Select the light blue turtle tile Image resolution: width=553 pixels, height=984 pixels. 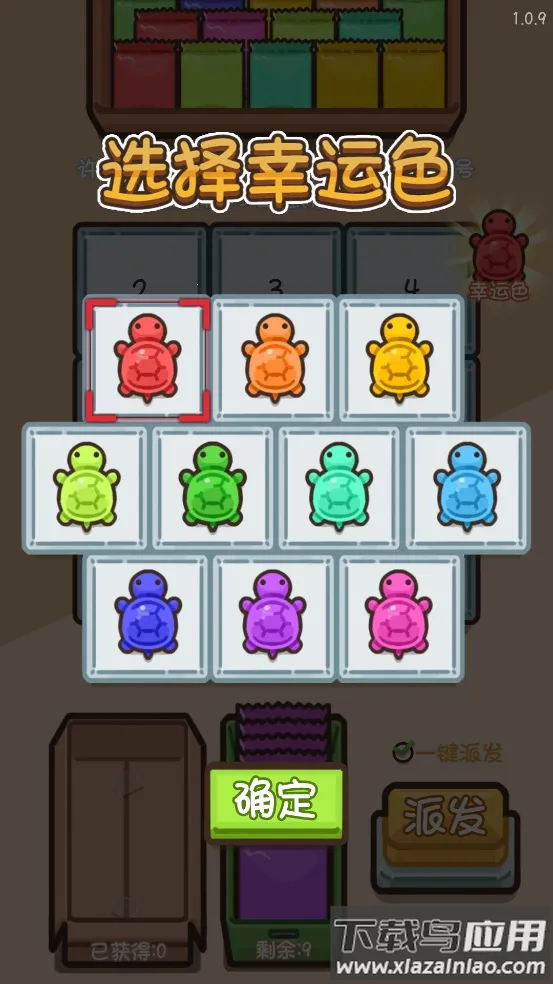click(x=468, y=488)
